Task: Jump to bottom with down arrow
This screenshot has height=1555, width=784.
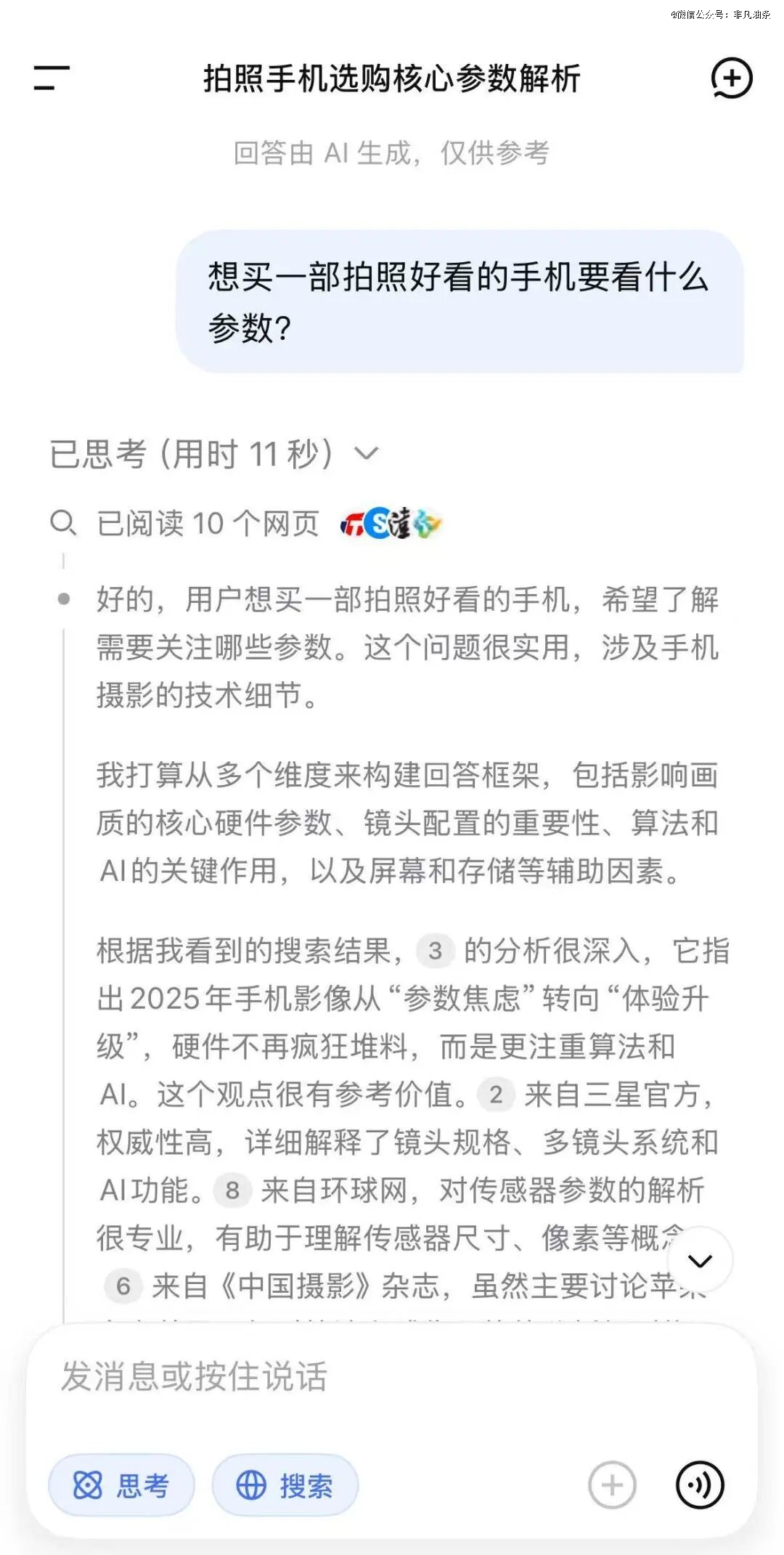Action: [700, 1260]
